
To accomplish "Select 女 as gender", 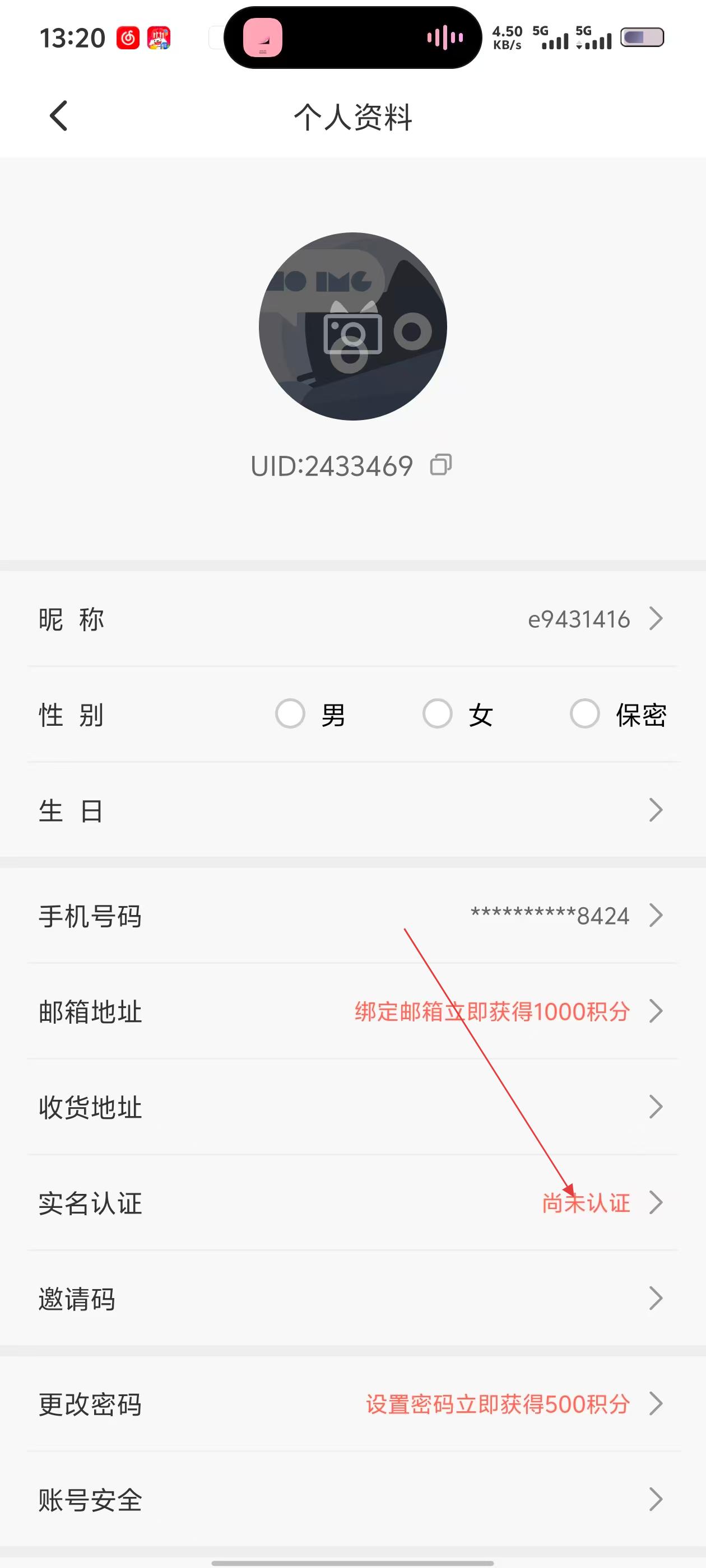I will 438,714.
